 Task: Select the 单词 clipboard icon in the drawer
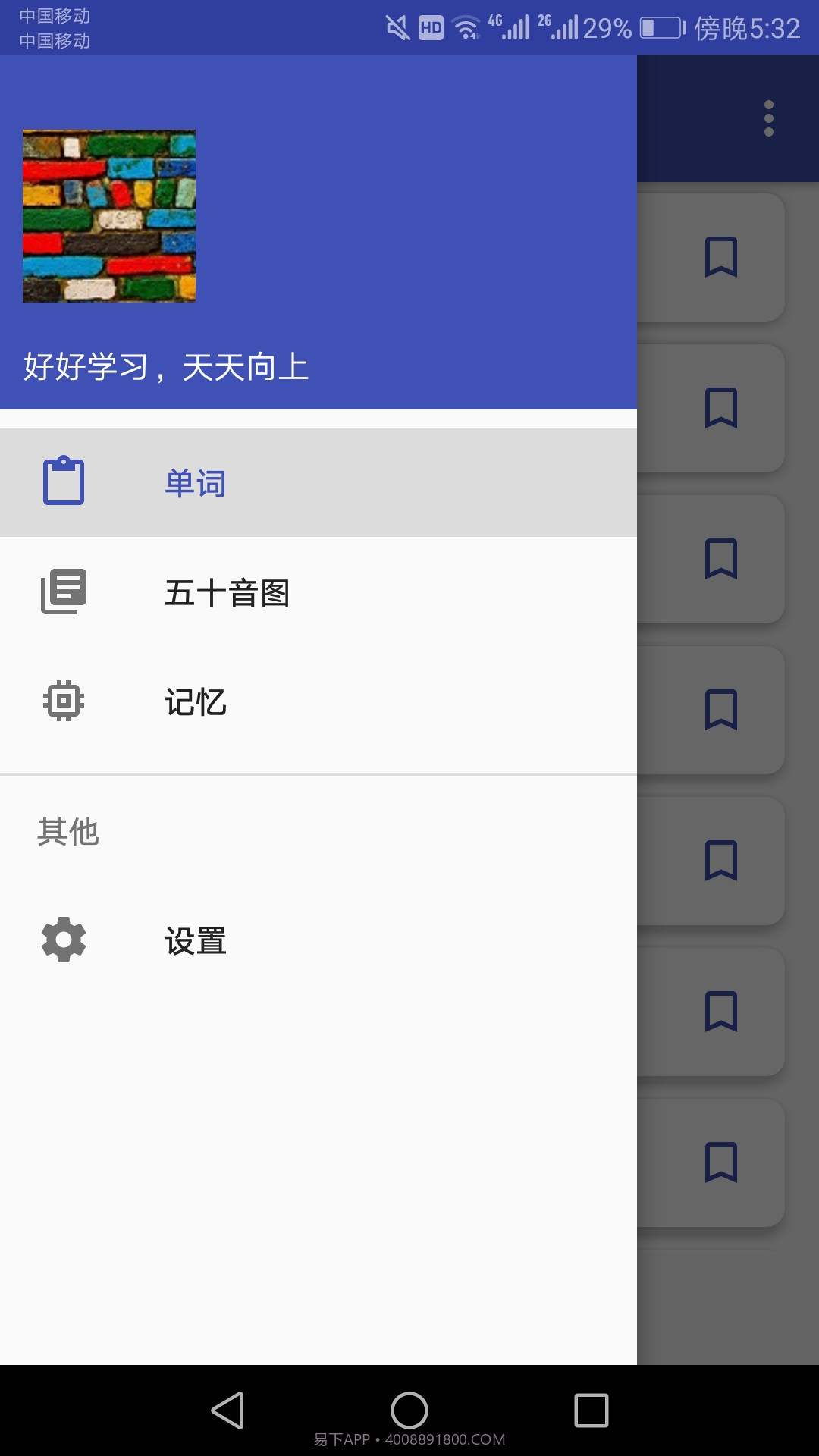coord(64,481)
